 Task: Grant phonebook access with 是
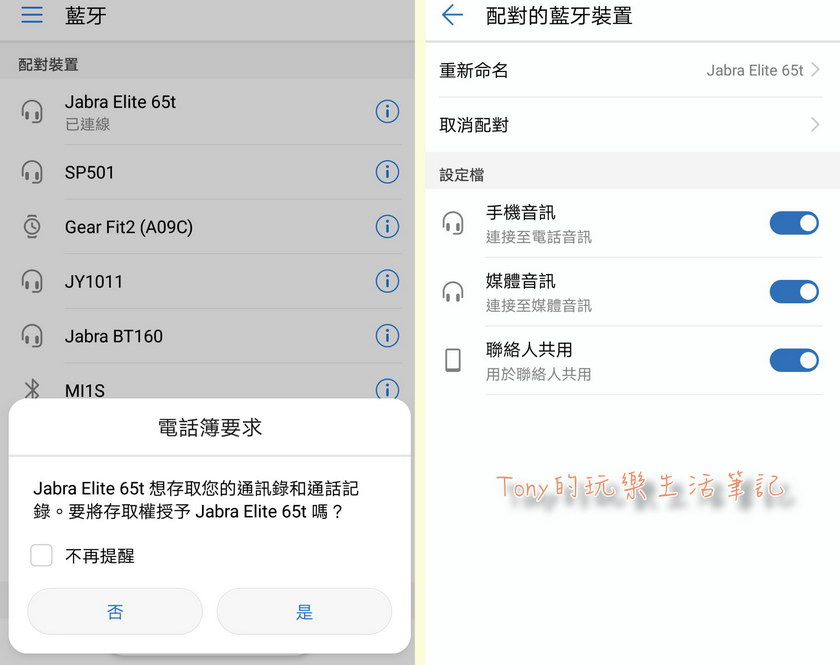[x=304, y=612]
